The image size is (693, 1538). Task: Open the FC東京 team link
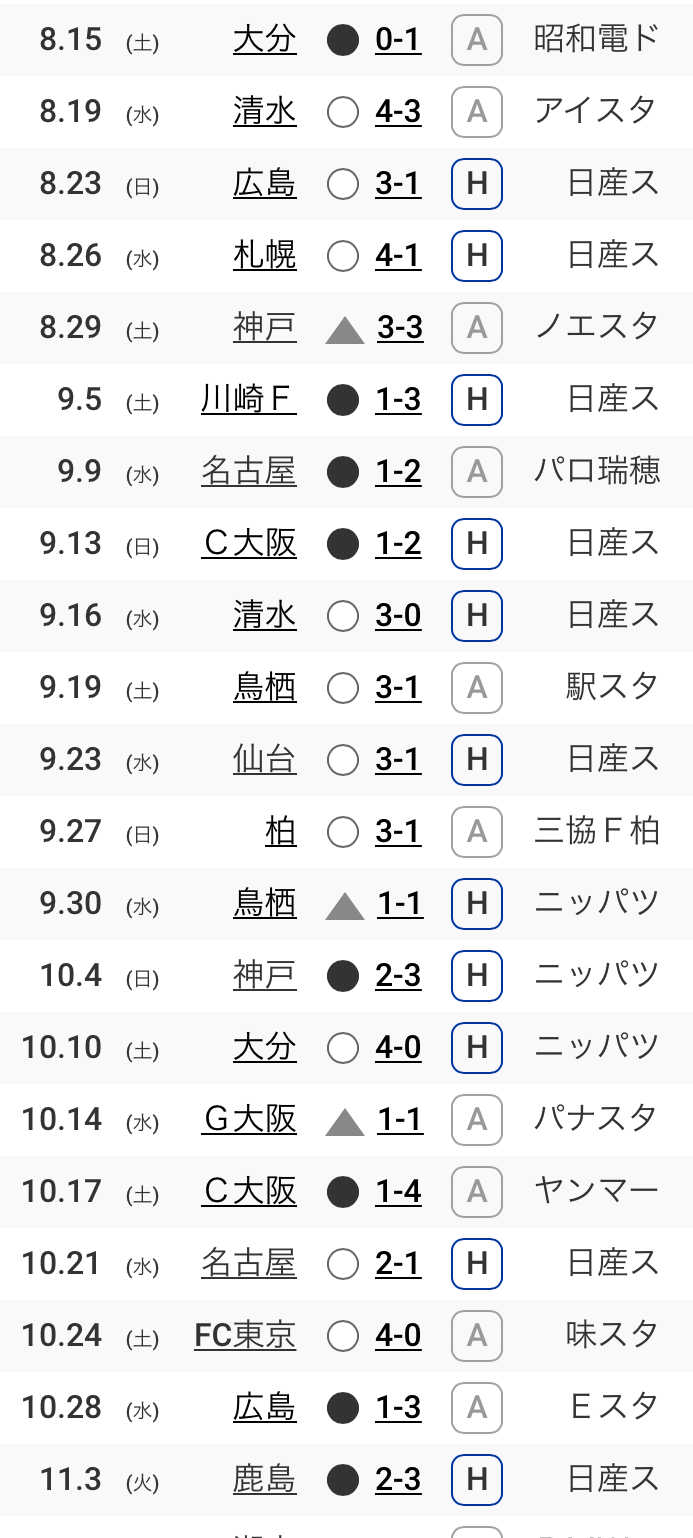pos(245,1336)
